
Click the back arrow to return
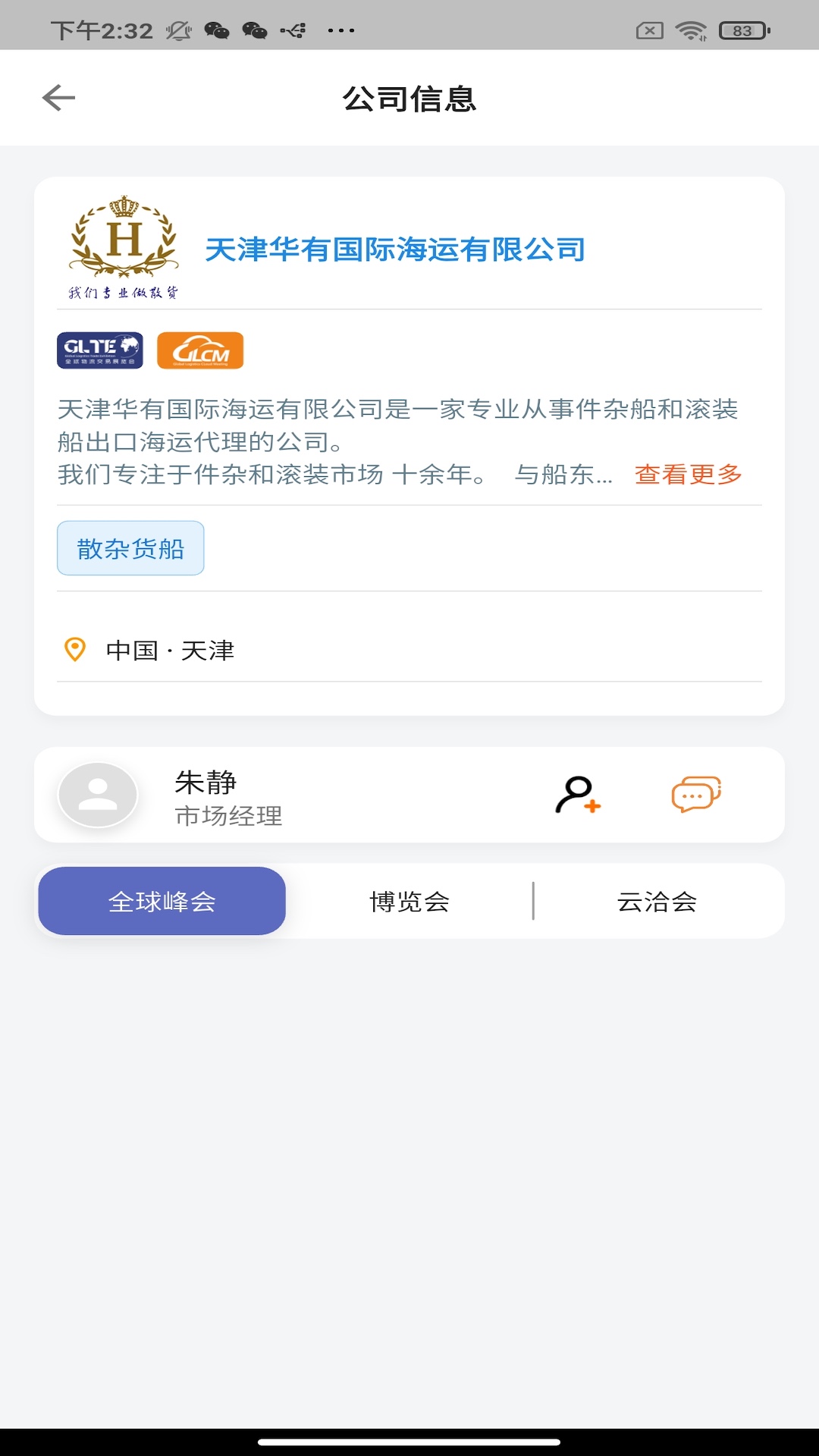click(58, 97)
